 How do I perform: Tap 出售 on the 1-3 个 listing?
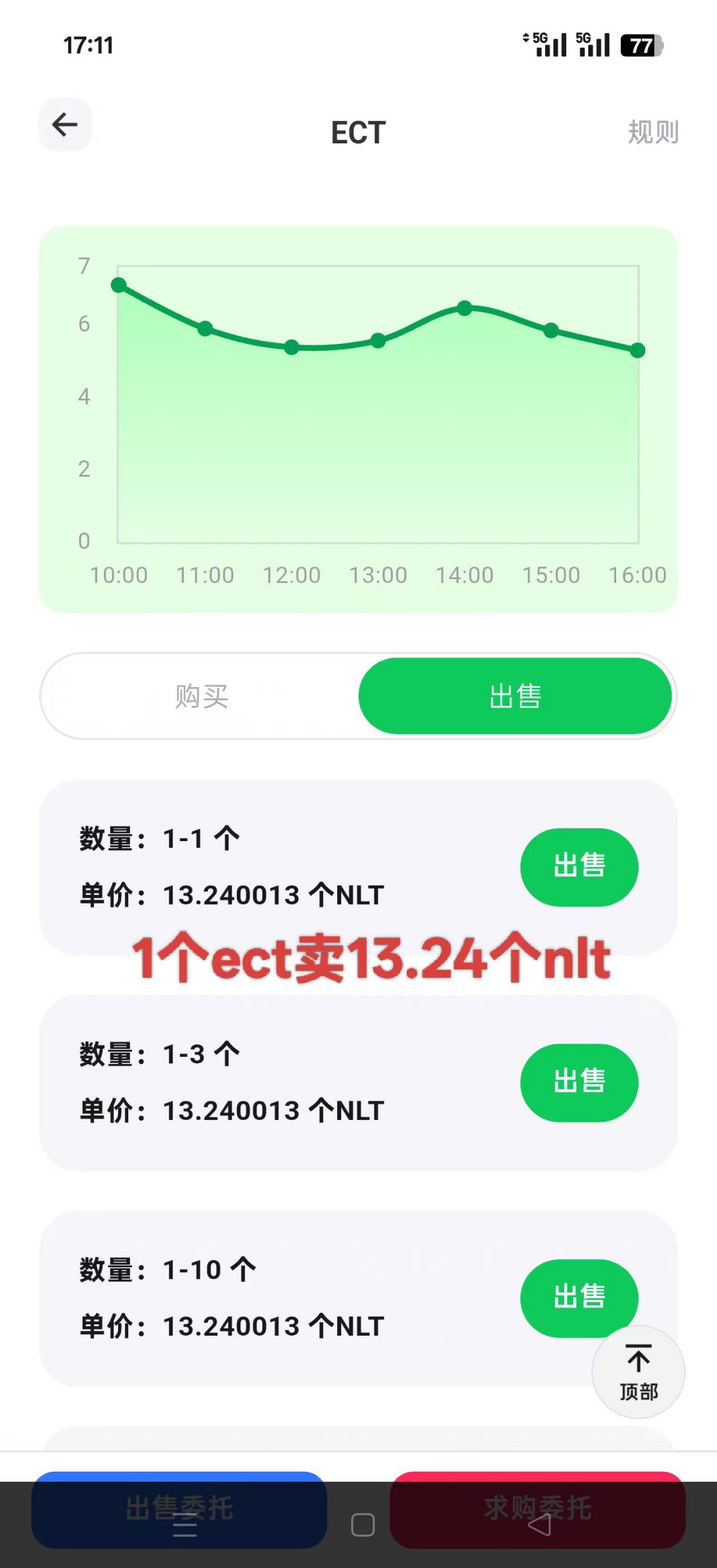(x=579, y=1082)
